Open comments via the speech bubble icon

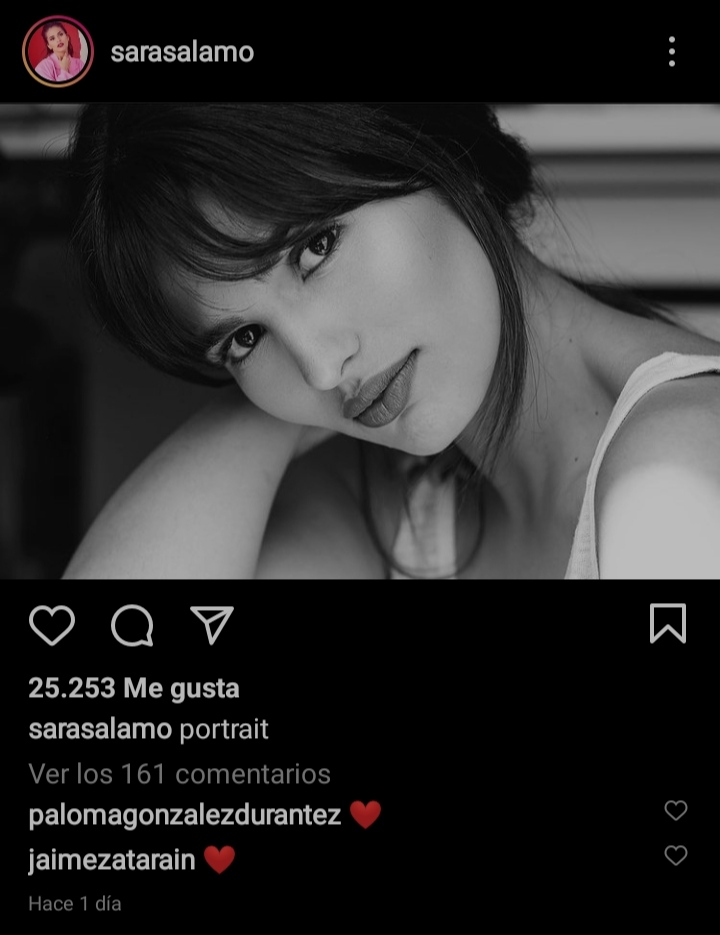132,626
